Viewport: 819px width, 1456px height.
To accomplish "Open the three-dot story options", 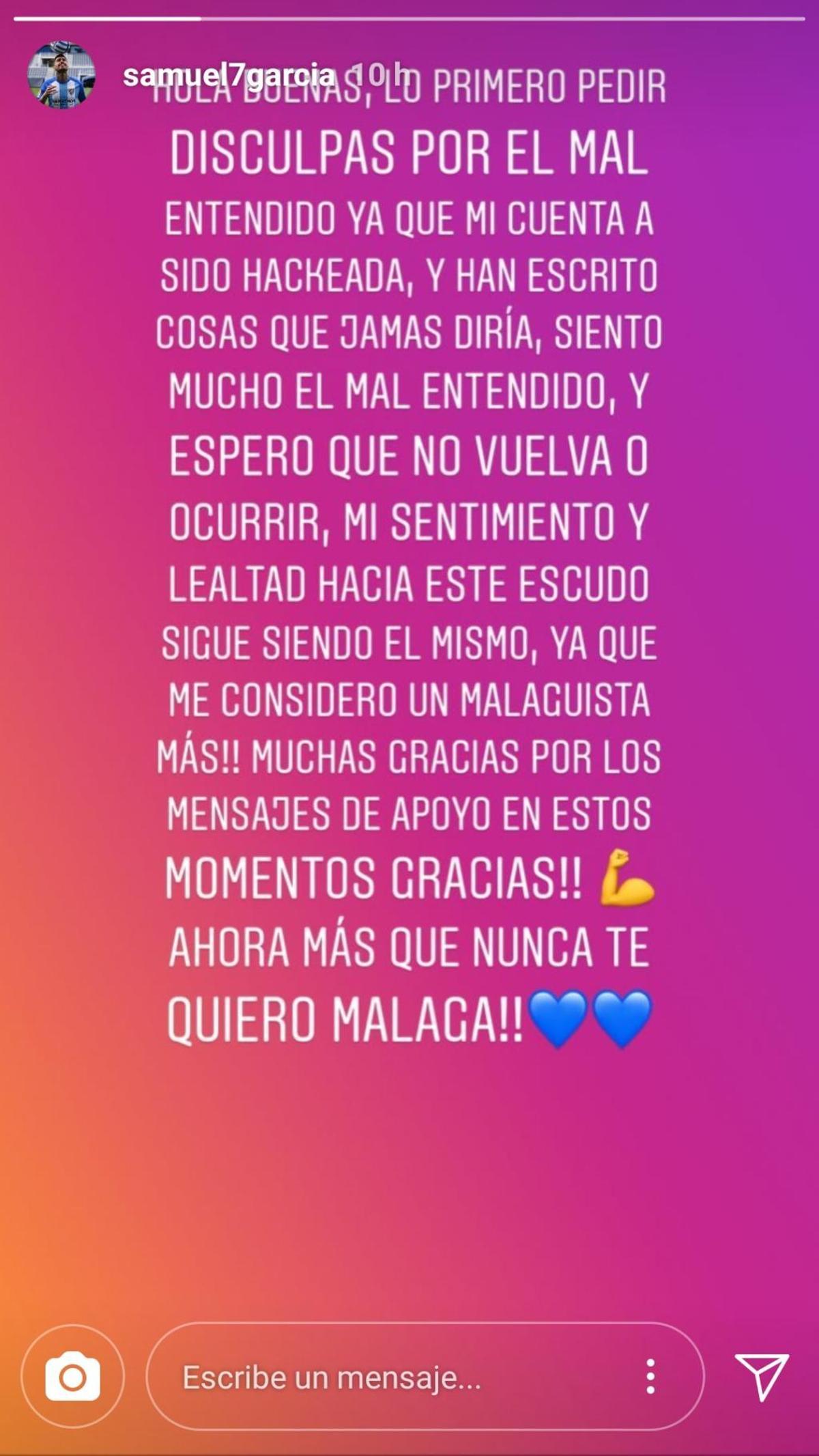I will click(x=650, y=1376).
